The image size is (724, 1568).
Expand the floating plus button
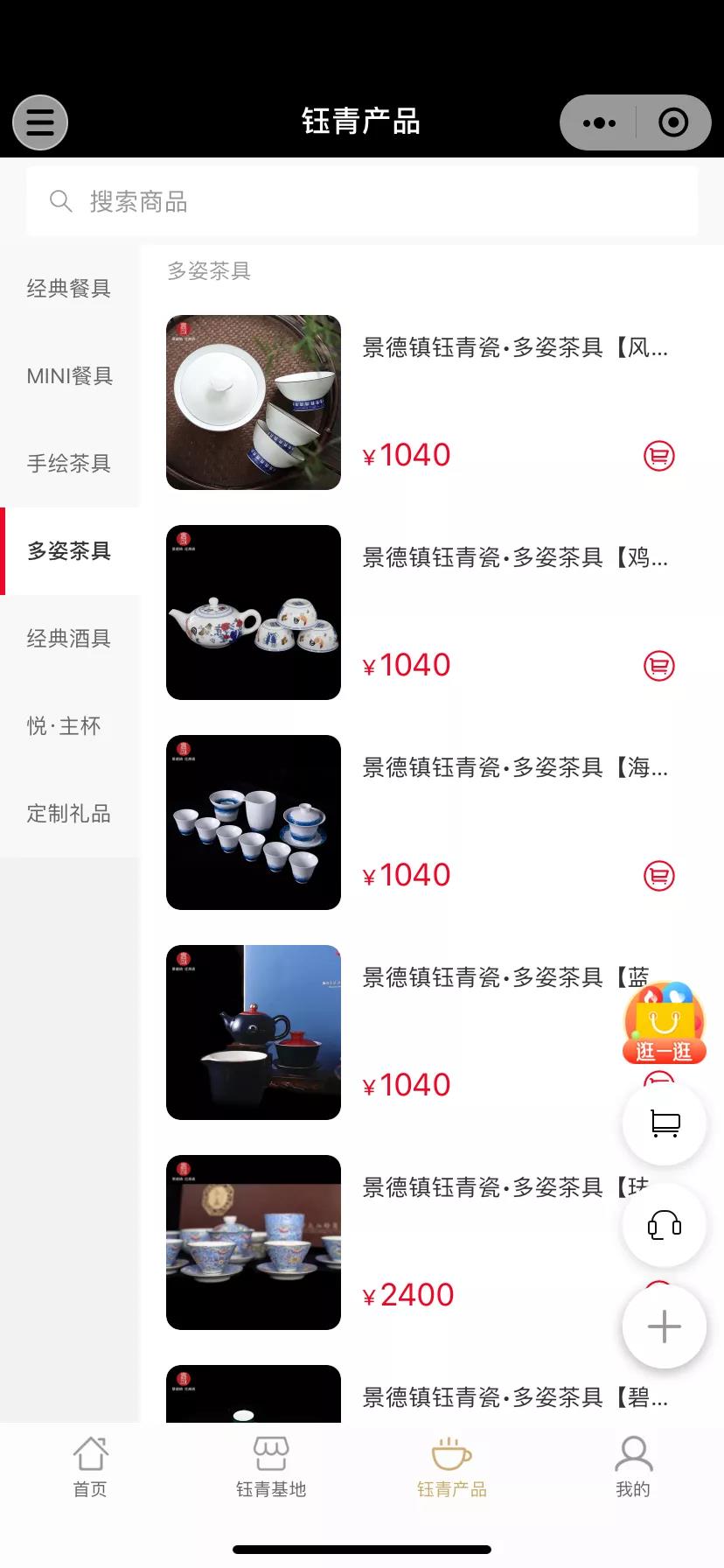(665, 1326)
